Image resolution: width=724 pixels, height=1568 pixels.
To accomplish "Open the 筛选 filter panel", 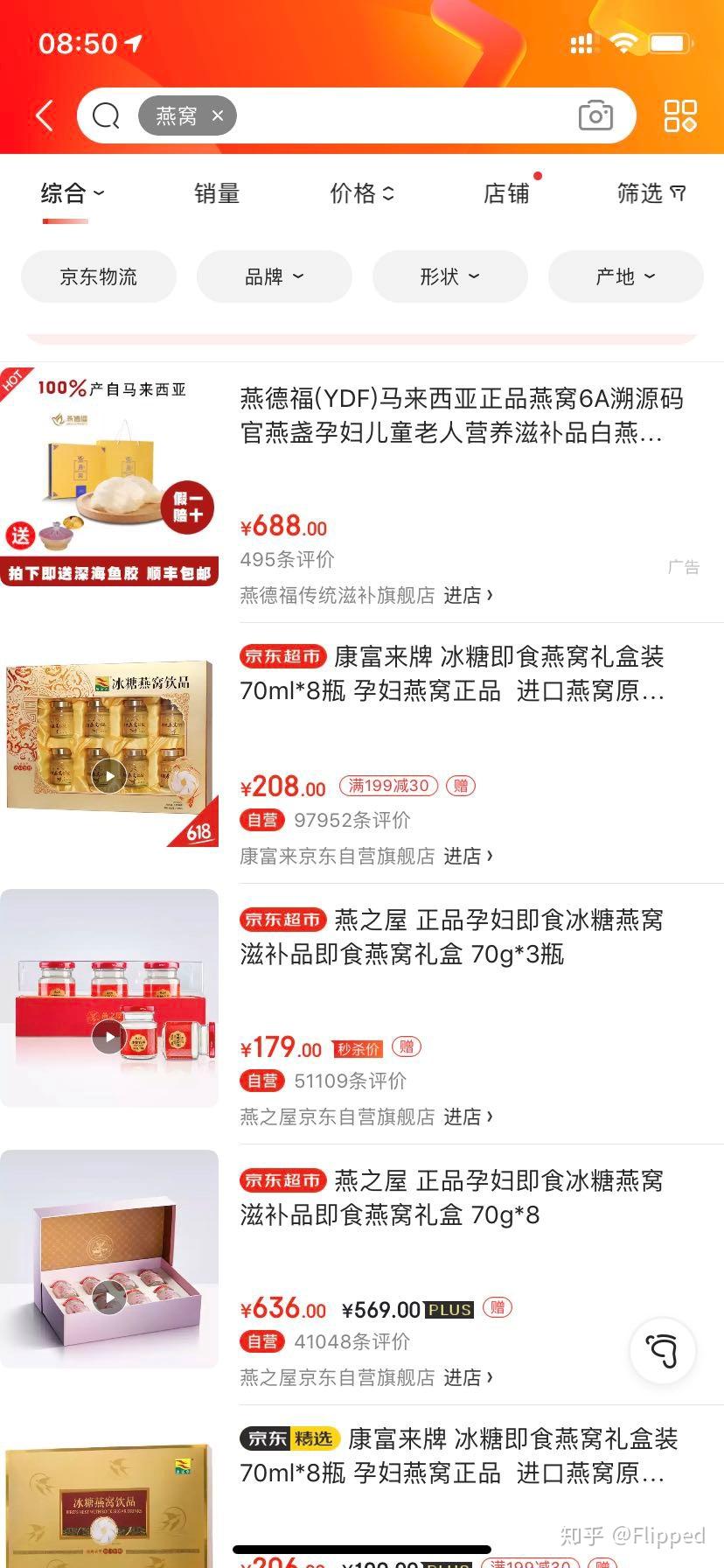I will pyautogui.click(x=651, y=193).
